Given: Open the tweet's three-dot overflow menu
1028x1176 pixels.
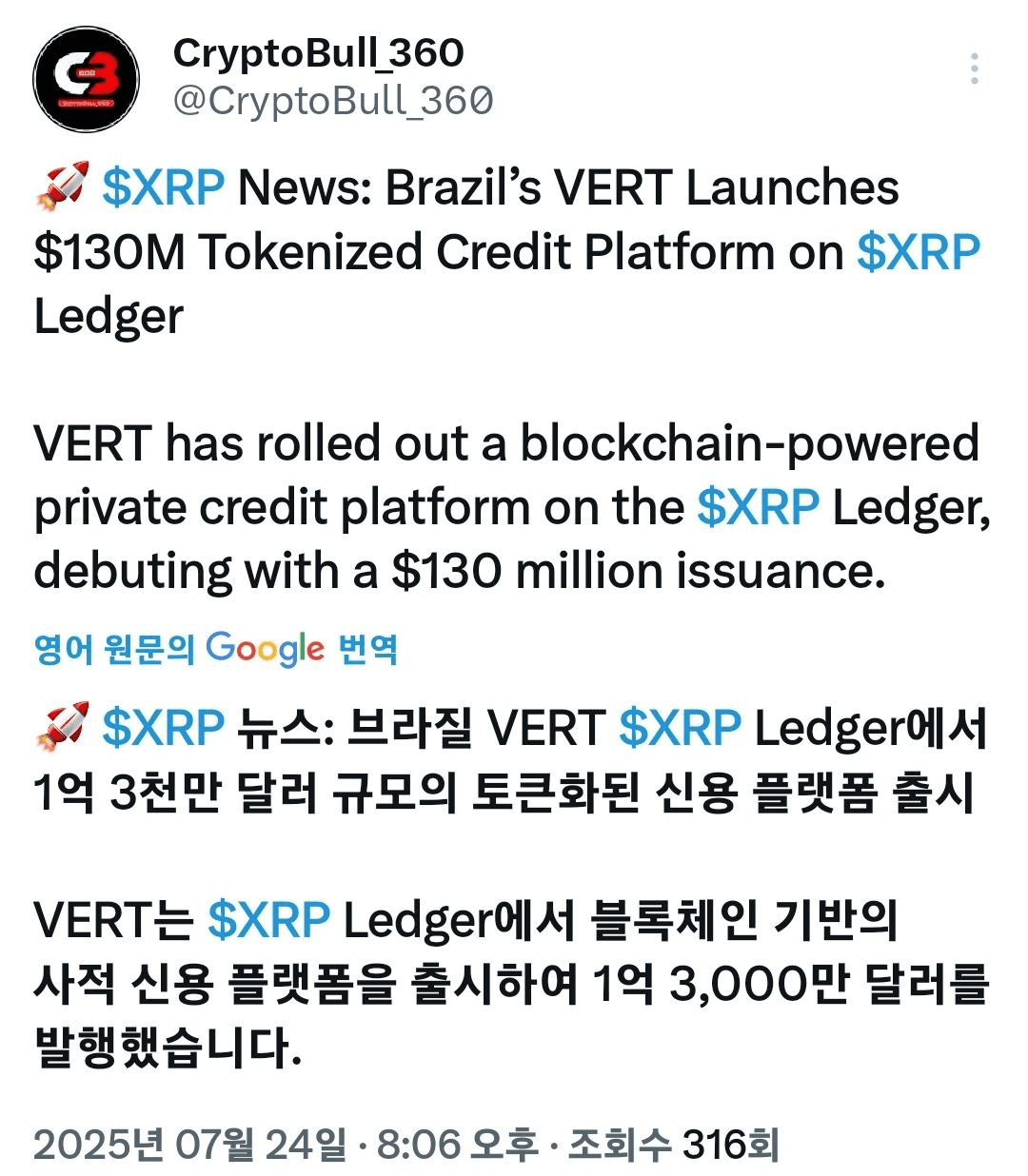Looking at the screenshot, I should [974, 69].
